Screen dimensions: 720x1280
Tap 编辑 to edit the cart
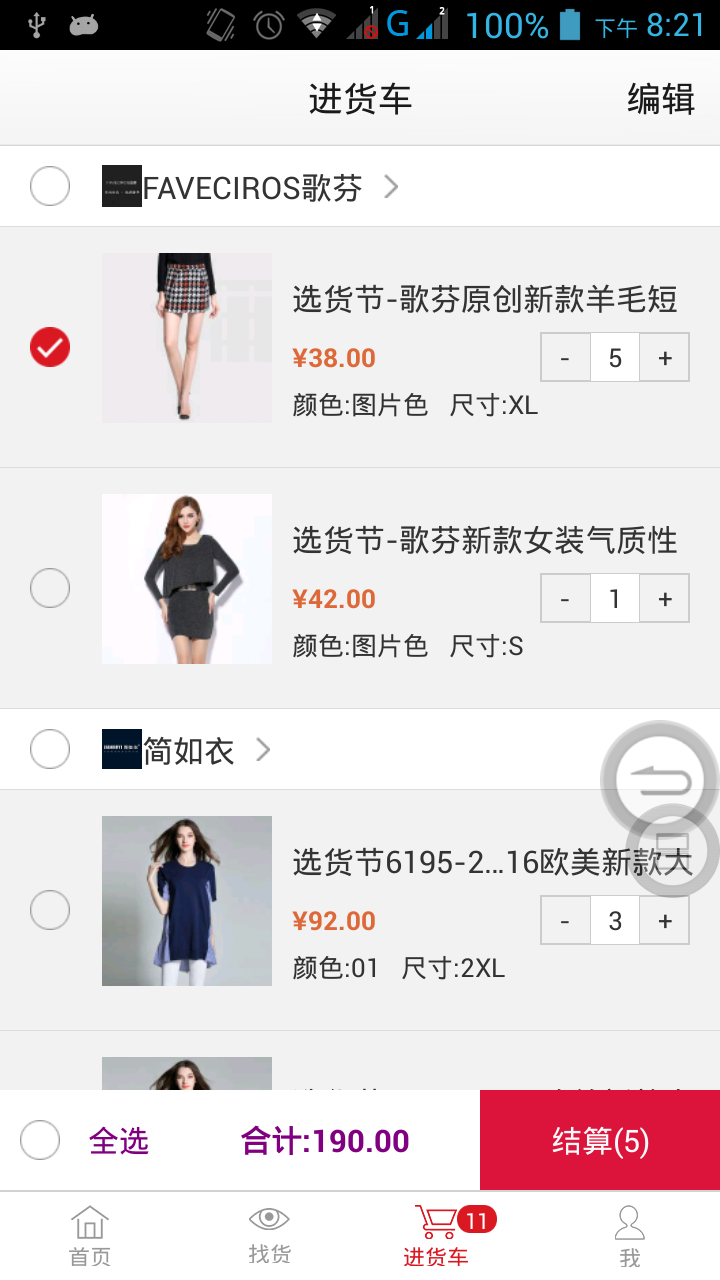(660, 99)
